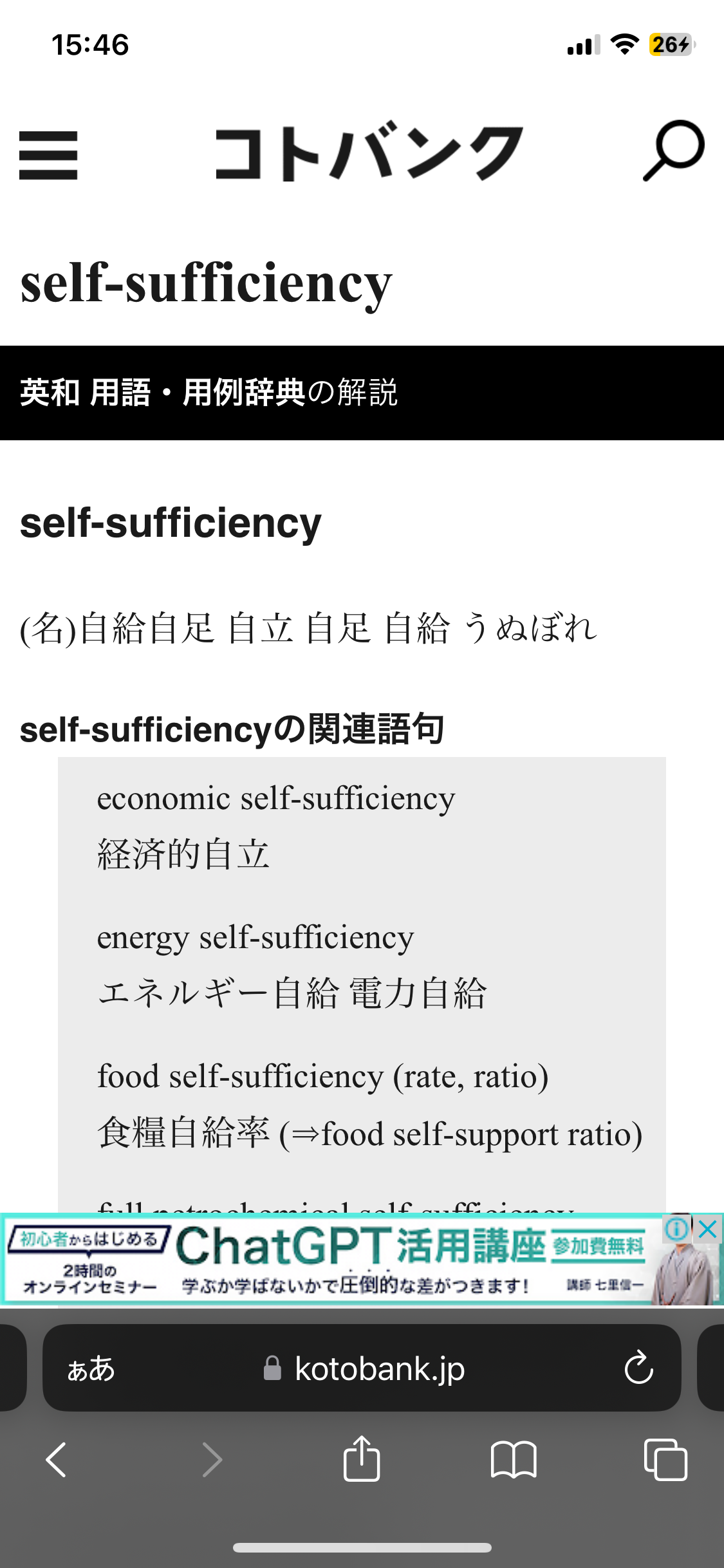Viewport: 724px width, 1568px height.
Task: Go back to the previous page
Action: point(57,1459)
